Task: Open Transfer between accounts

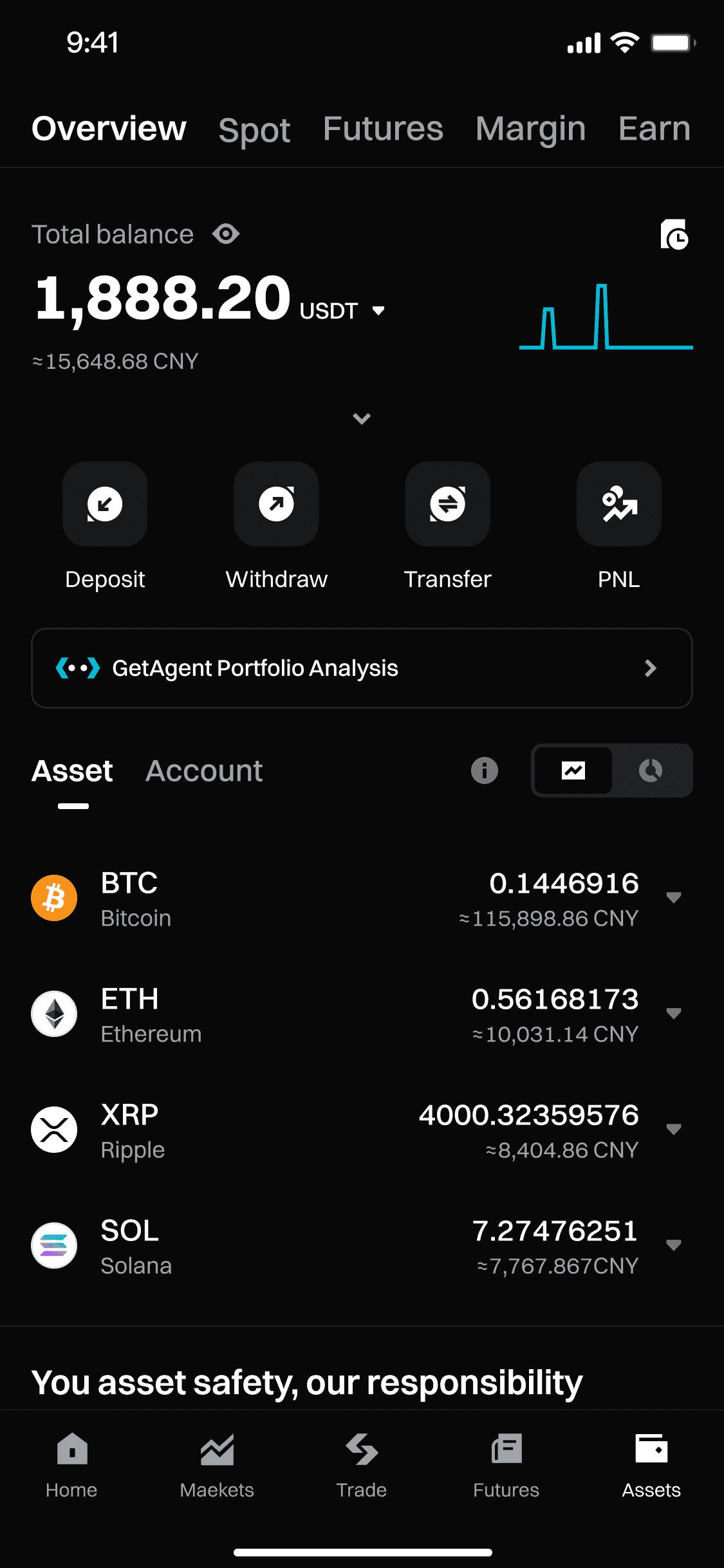Action: (x=447, y=504)
